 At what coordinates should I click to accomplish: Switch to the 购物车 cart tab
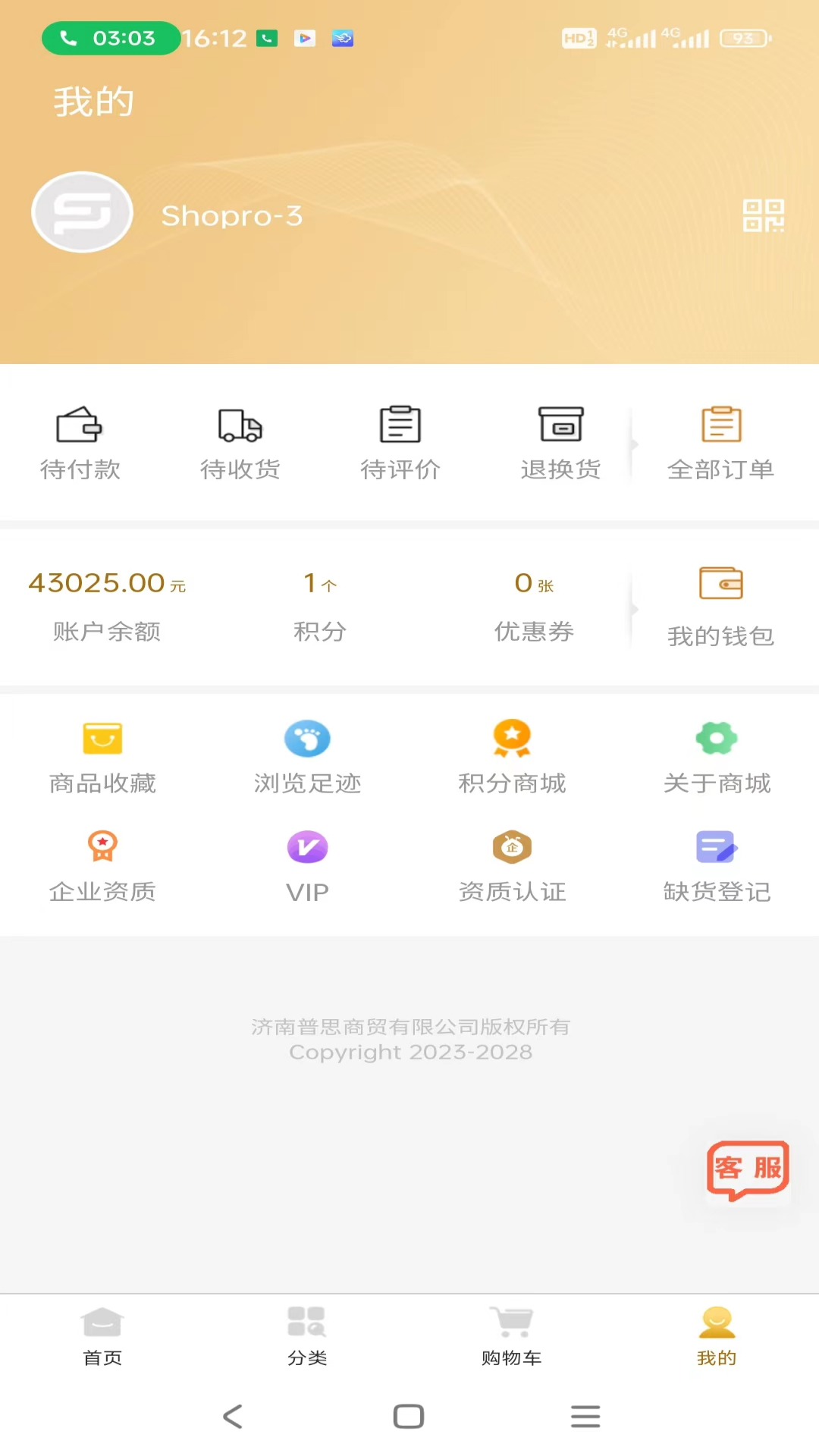tap(512, 1336)
